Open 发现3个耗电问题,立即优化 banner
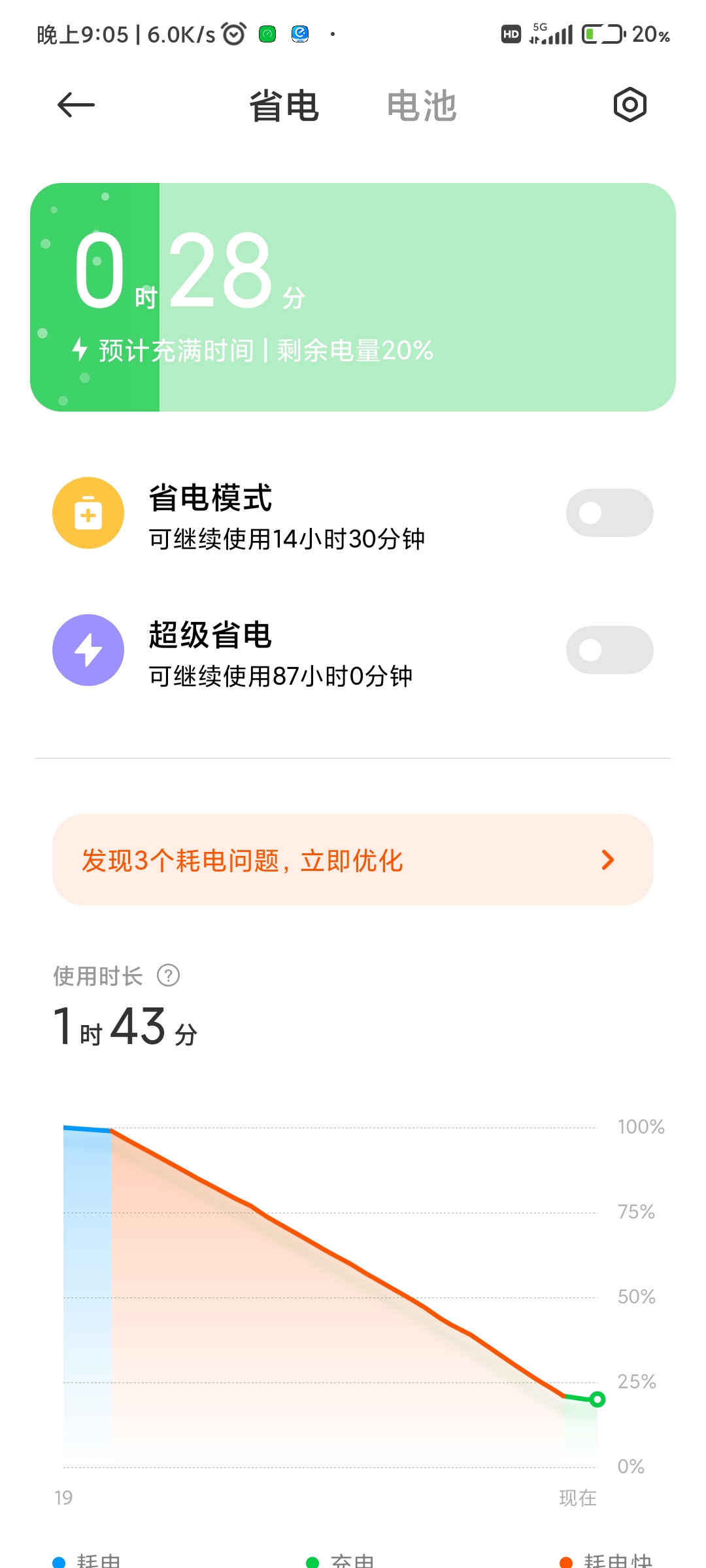706x1568 pixels. [x=353, y=860]
